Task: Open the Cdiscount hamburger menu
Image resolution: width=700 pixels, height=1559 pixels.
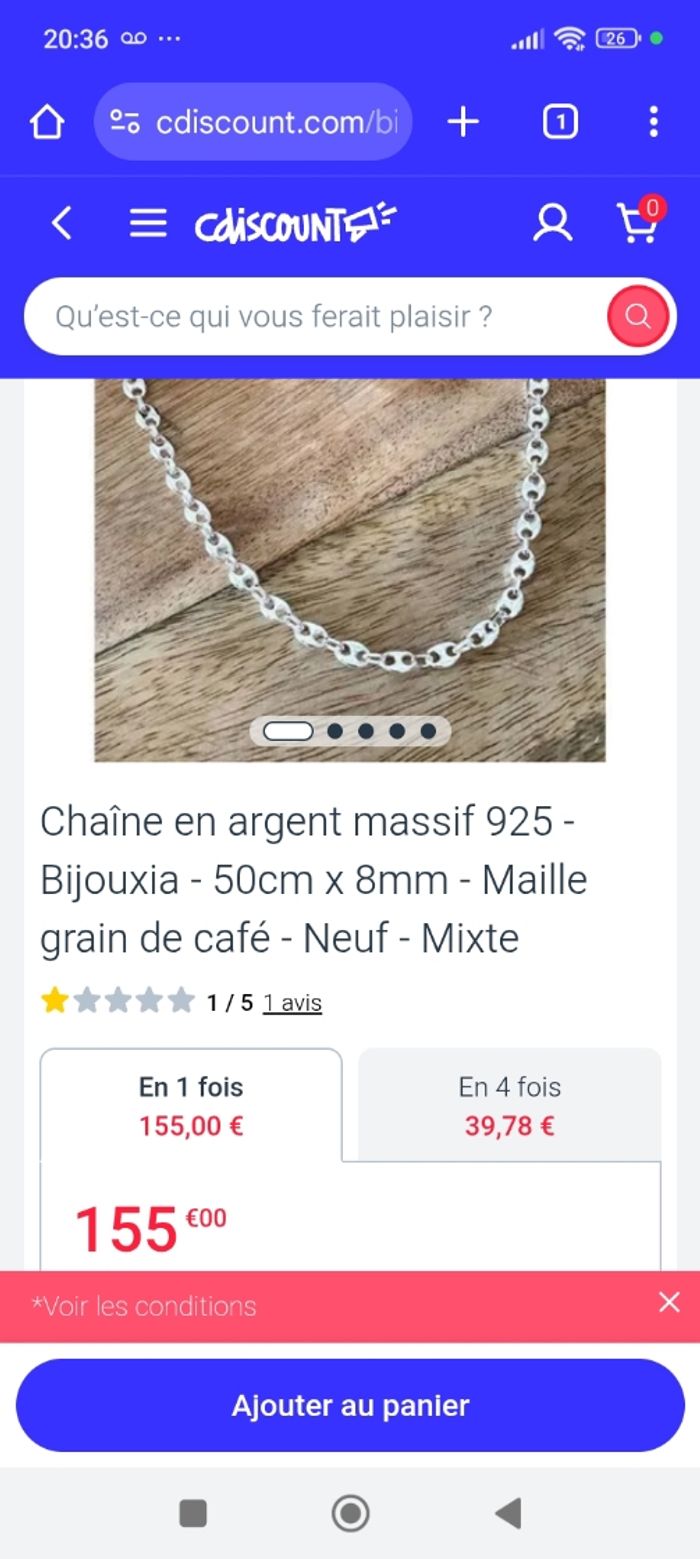Action: tap(148, 223)
